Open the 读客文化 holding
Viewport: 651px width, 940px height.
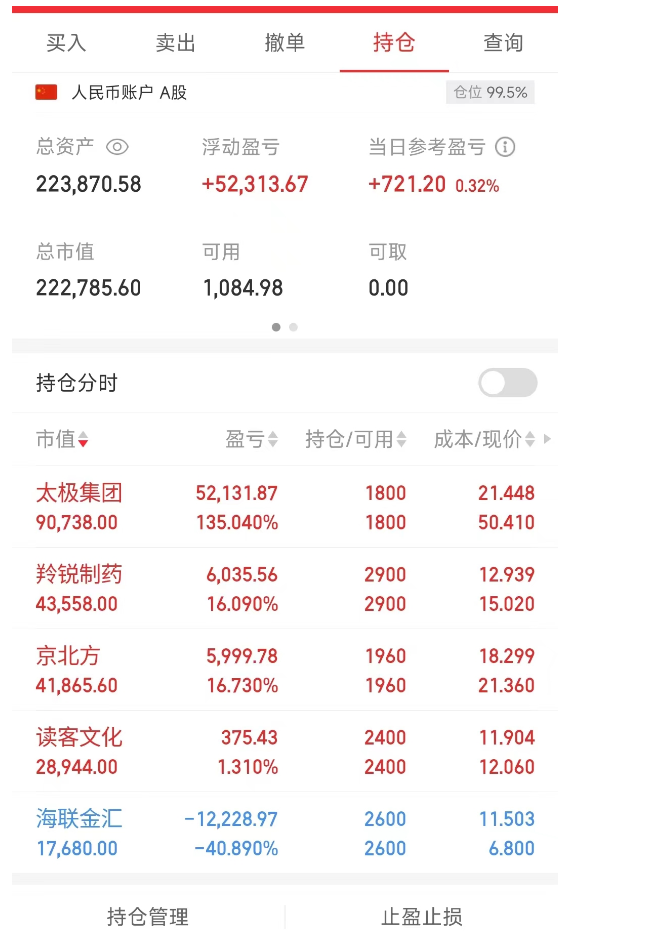[285, 752]
